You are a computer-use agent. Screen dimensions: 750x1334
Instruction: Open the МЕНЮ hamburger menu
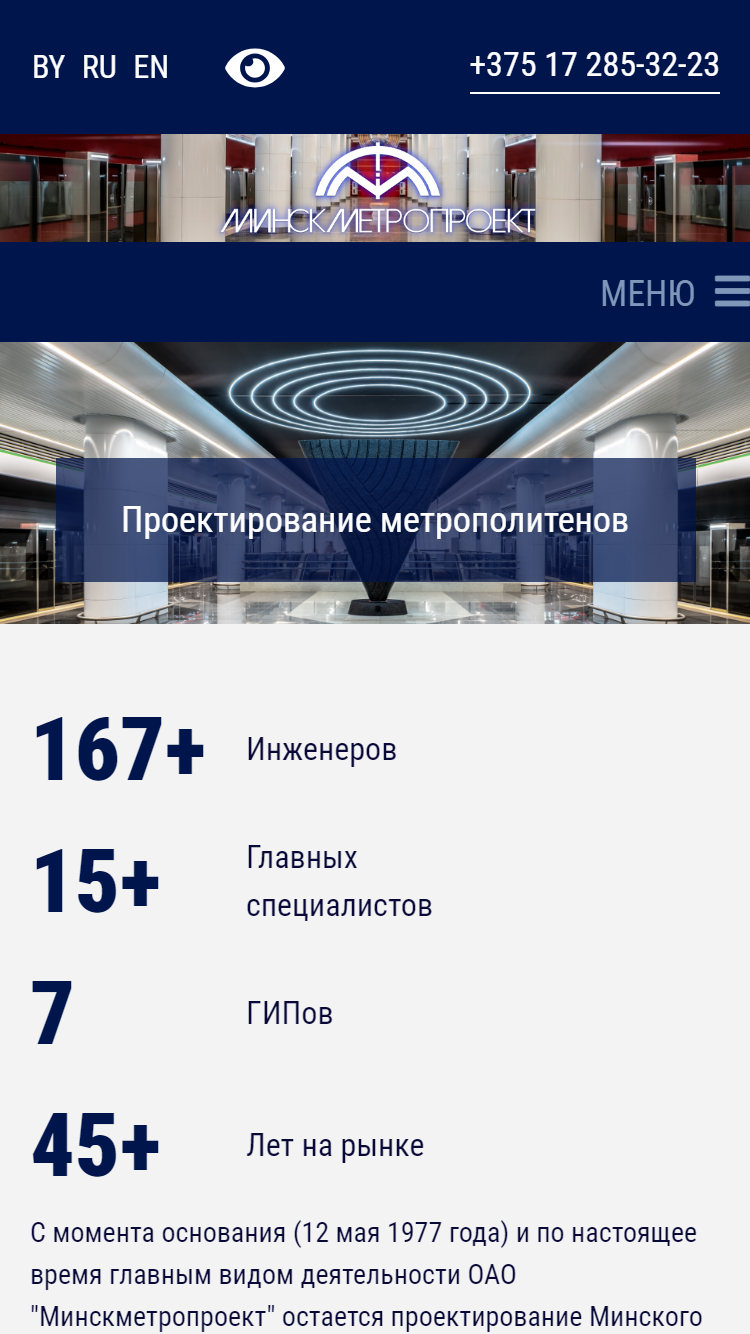(x=675, y=293)
